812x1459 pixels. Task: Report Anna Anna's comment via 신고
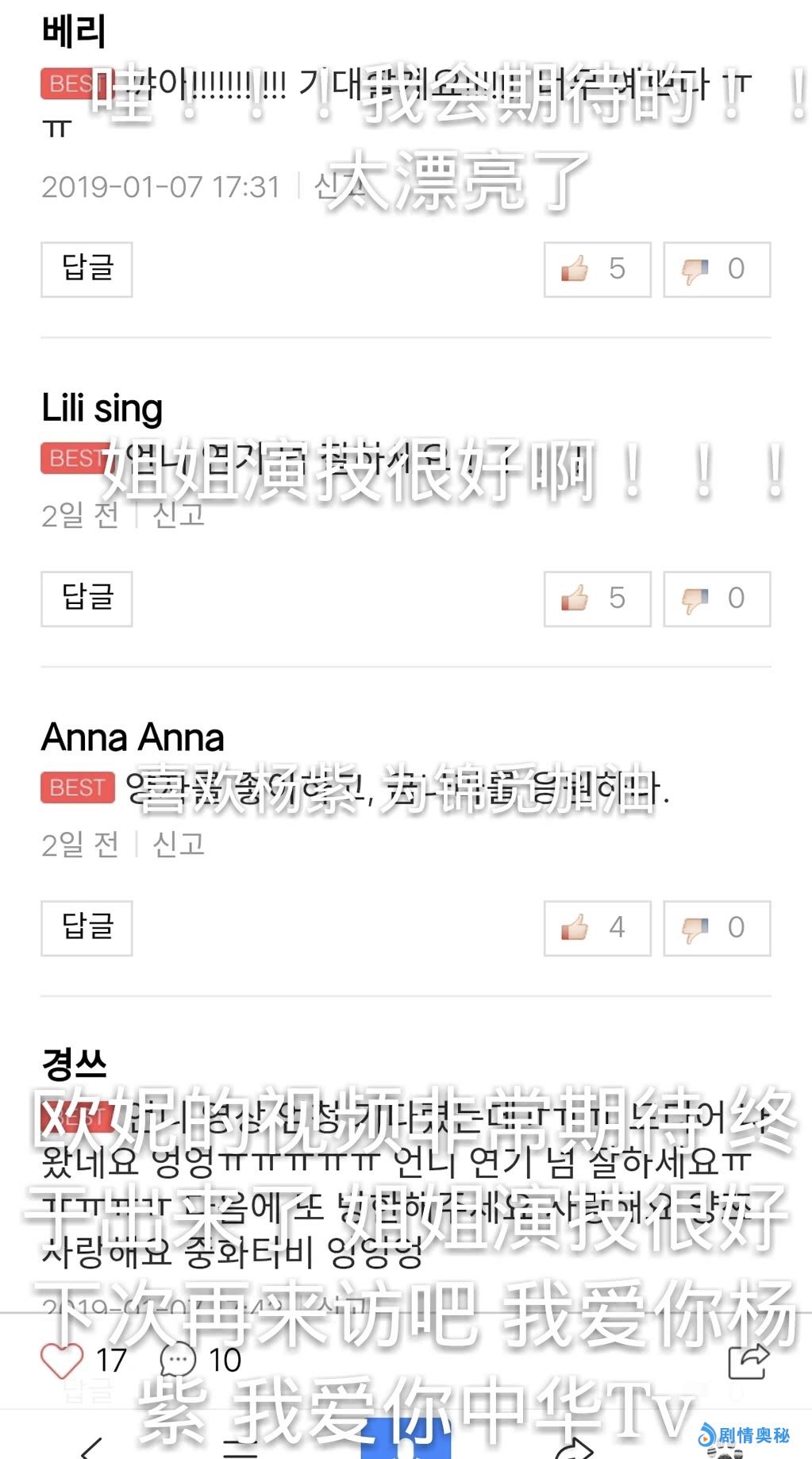(x=179, y=844)
